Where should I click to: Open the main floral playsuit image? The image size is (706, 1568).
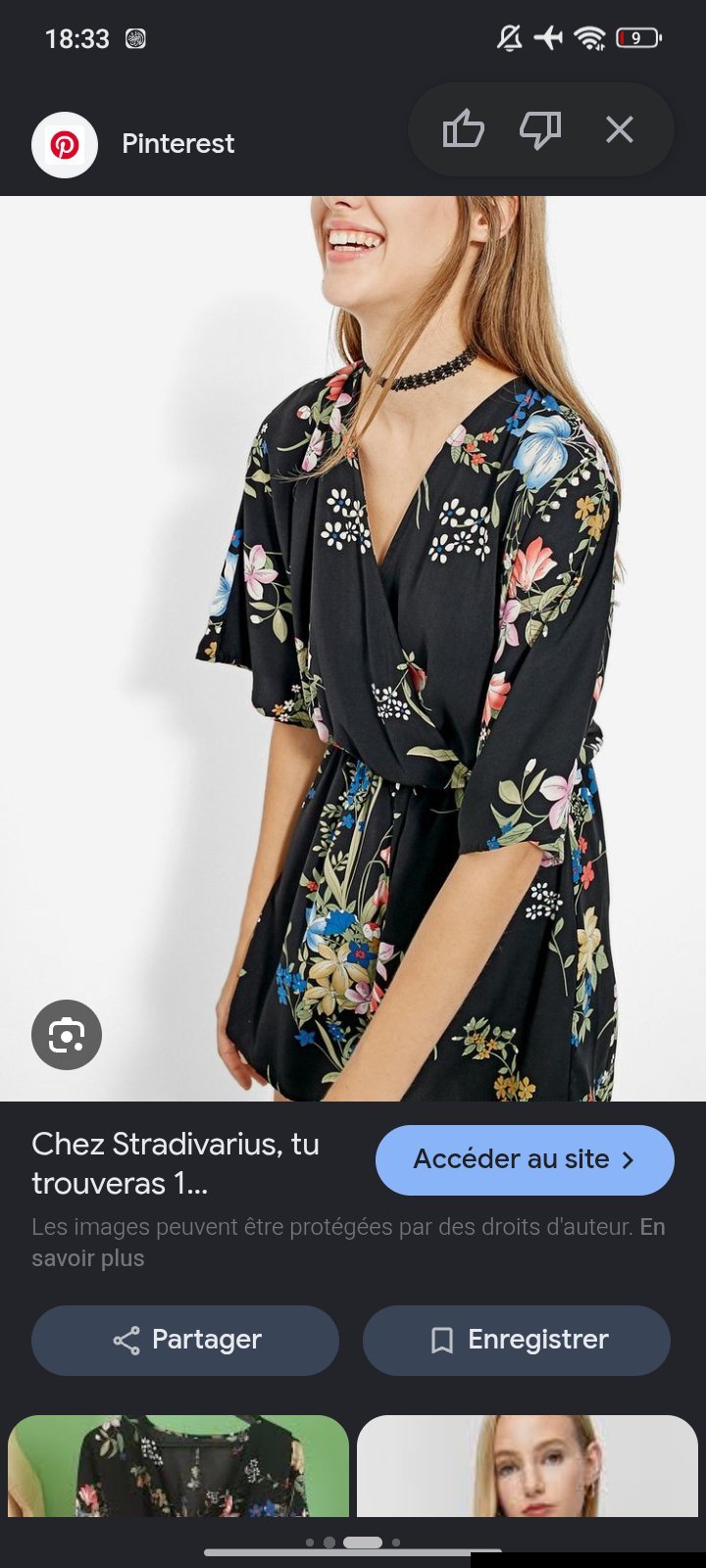353,649
